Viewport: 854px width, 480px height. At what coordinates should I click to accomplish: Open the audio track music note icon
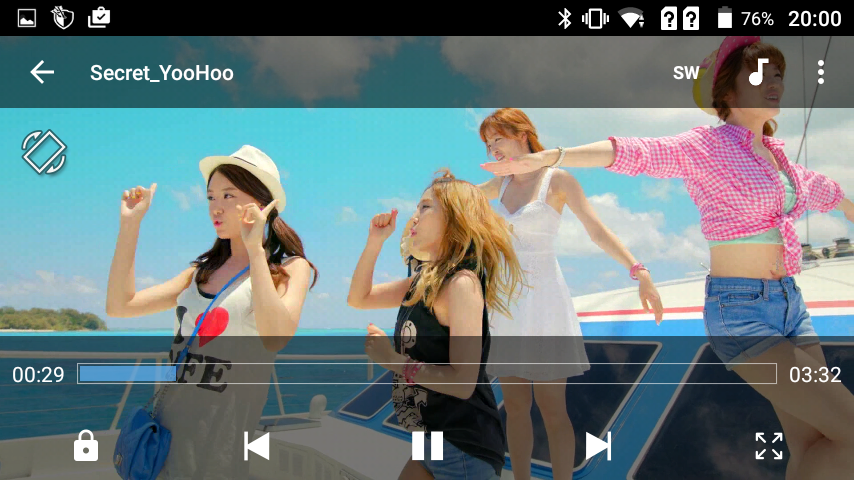pos(759,72)
